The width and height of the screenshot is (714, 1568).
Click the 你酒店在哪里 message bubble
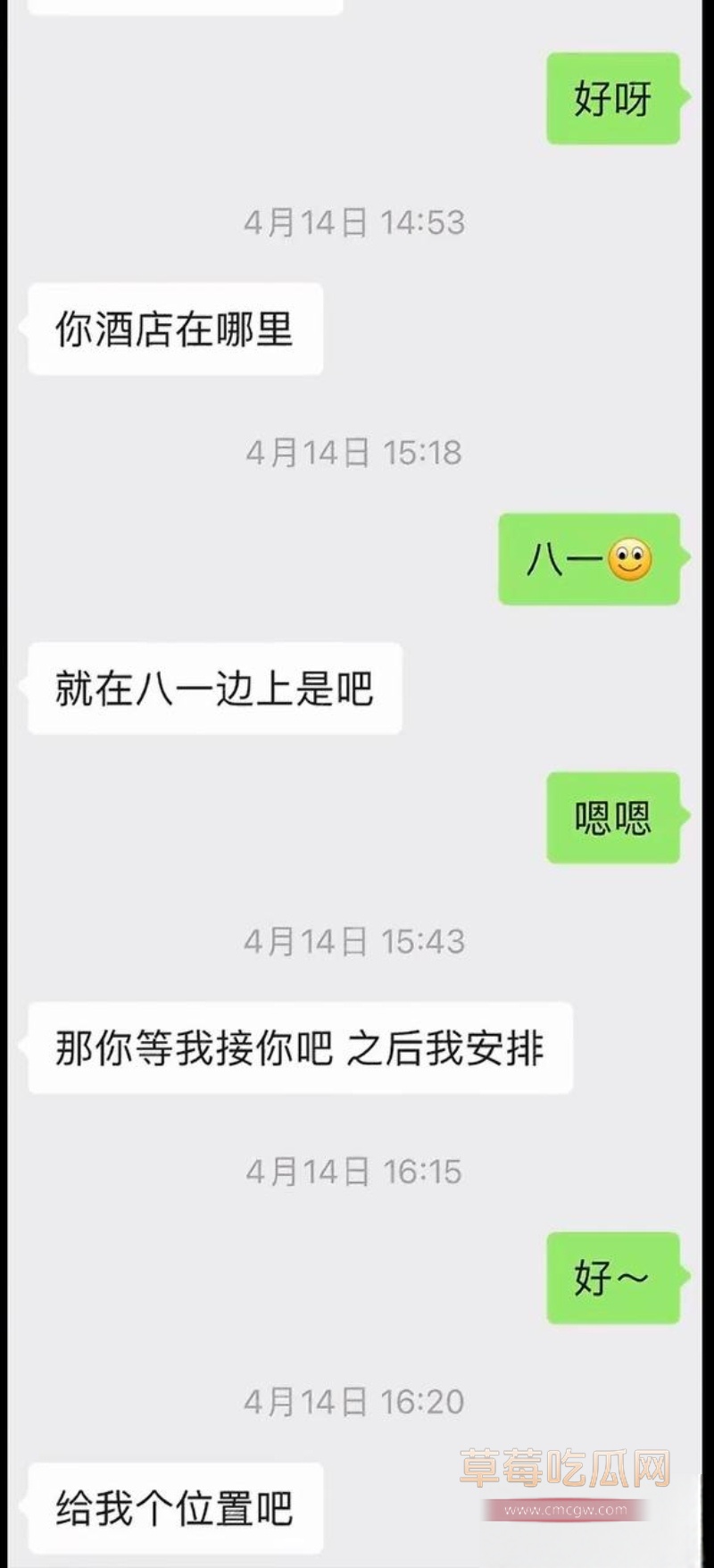tap(174, 327)
